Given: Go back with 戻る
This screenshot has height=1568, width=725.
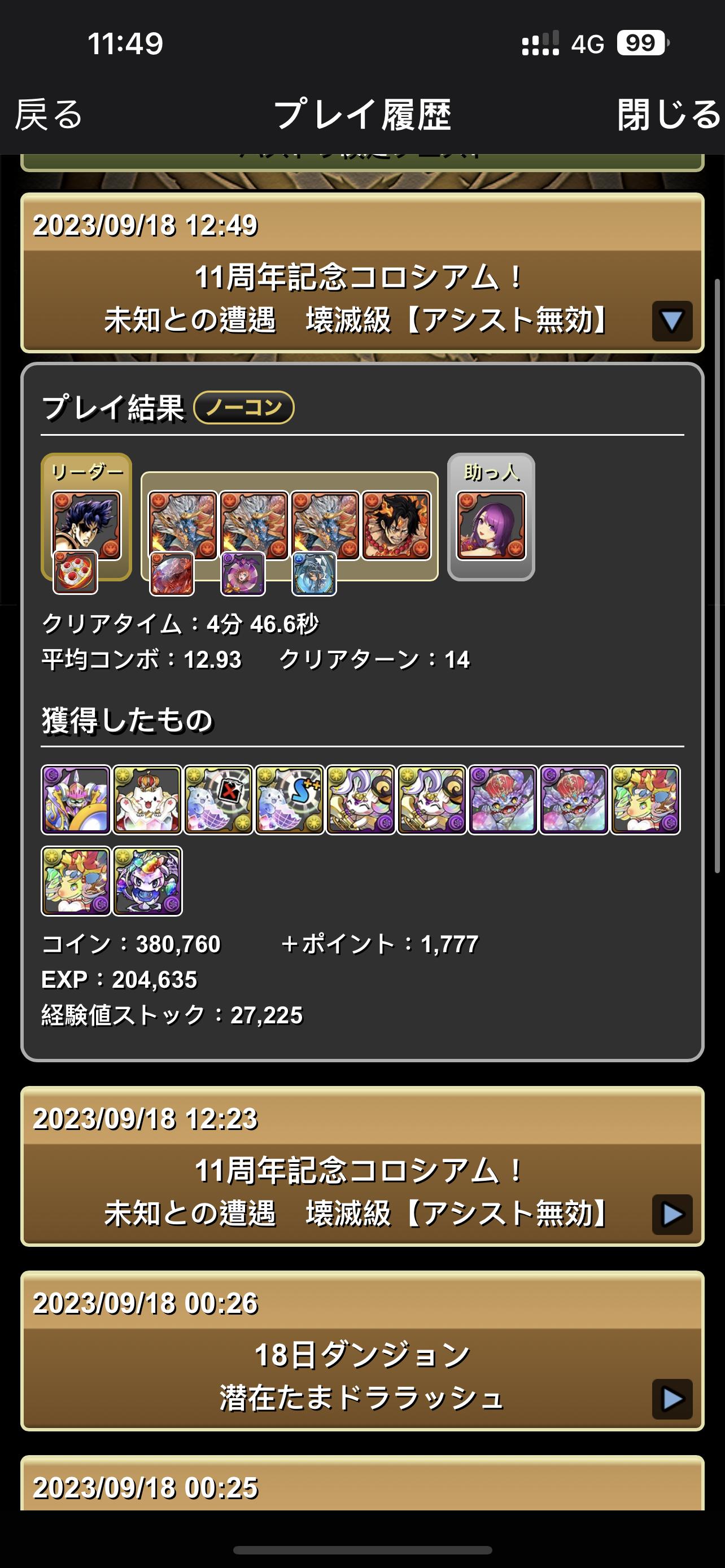Looking at the screenshot, I should (49, 115).
